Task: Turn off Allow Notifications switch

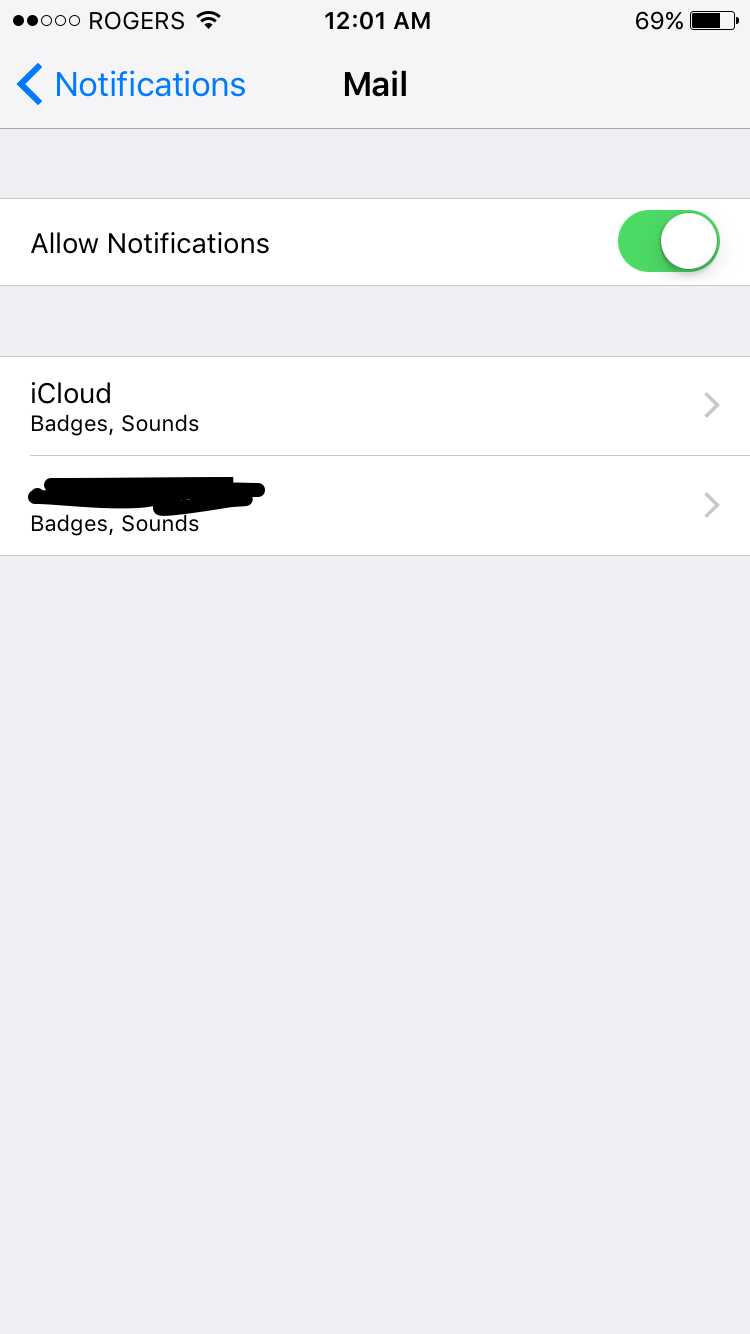Action: [669, 241]
